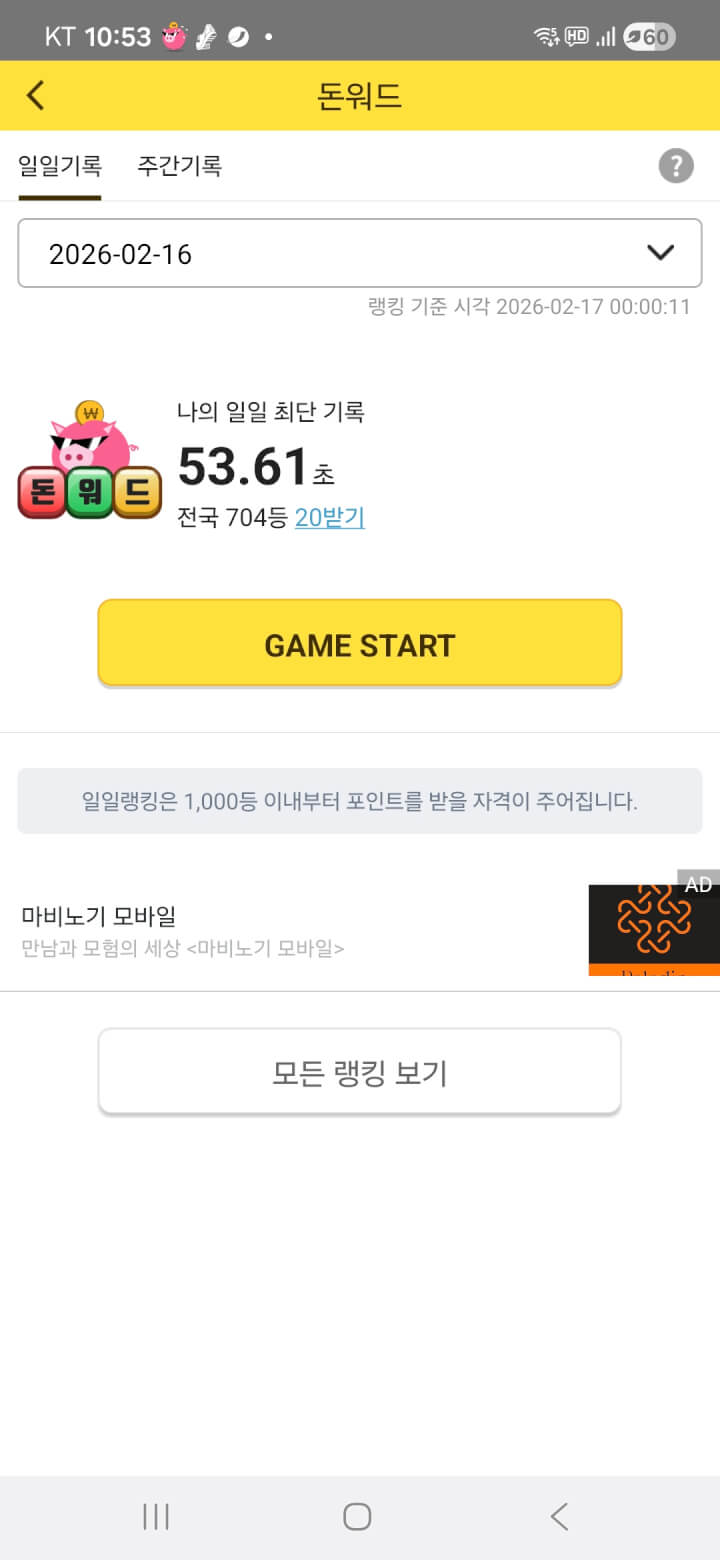This screenshot has height=1560, width=720.
Task: Select the 일일기록 tab
Action: (60, 166)
